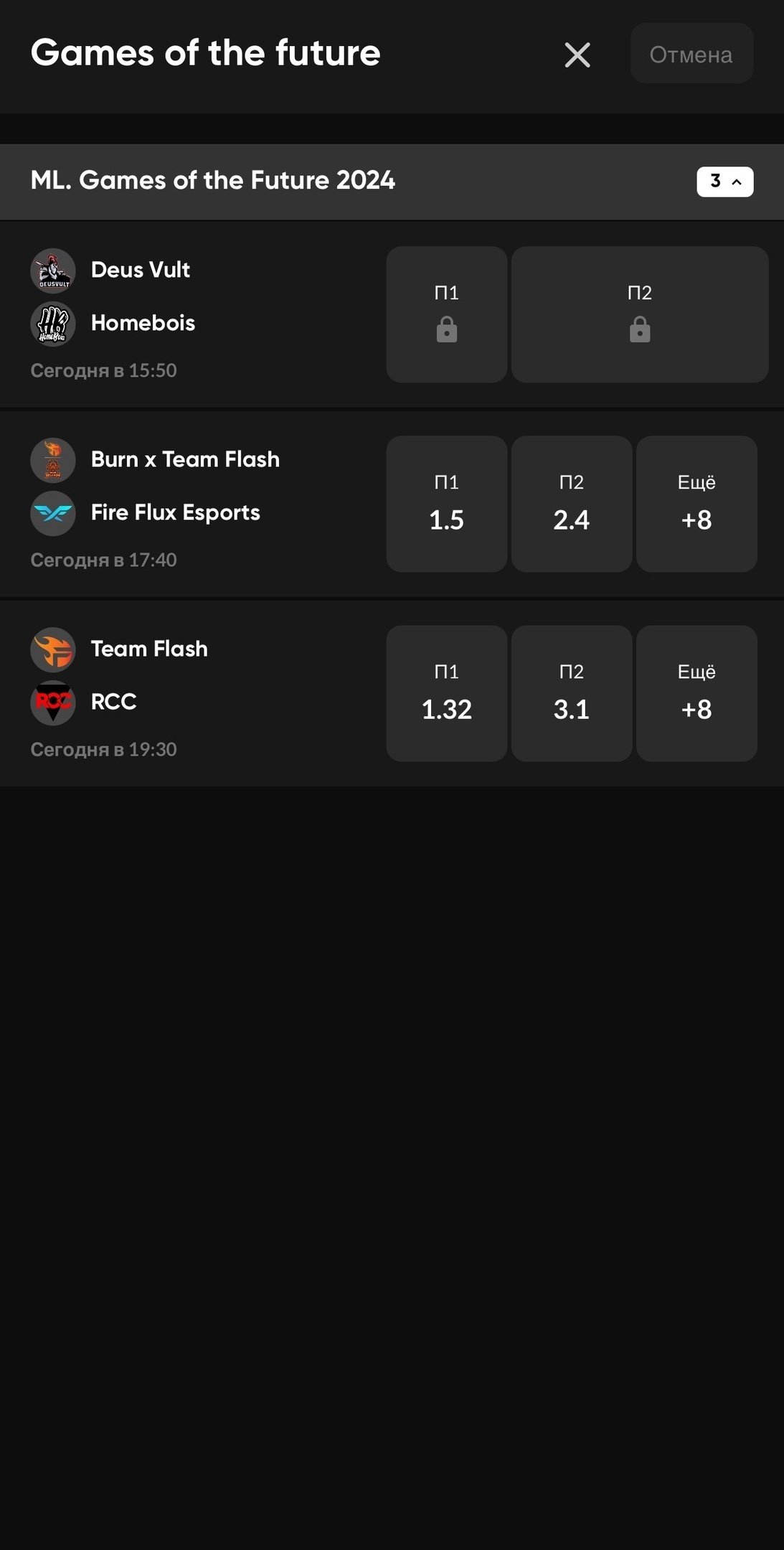Bet П1 at 1.32 on Team Flash

[446, 693]
